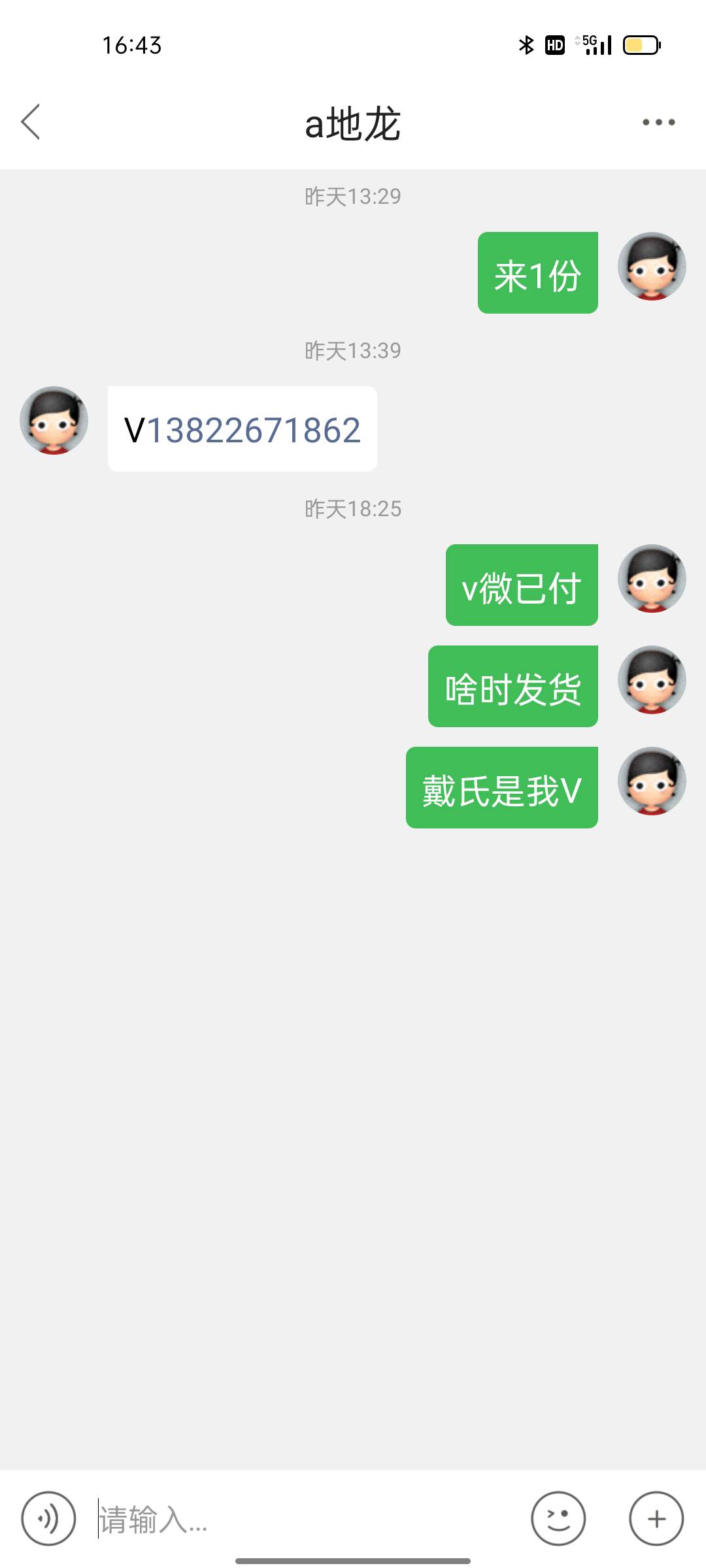Switch to voice message input

(48, 1518)
